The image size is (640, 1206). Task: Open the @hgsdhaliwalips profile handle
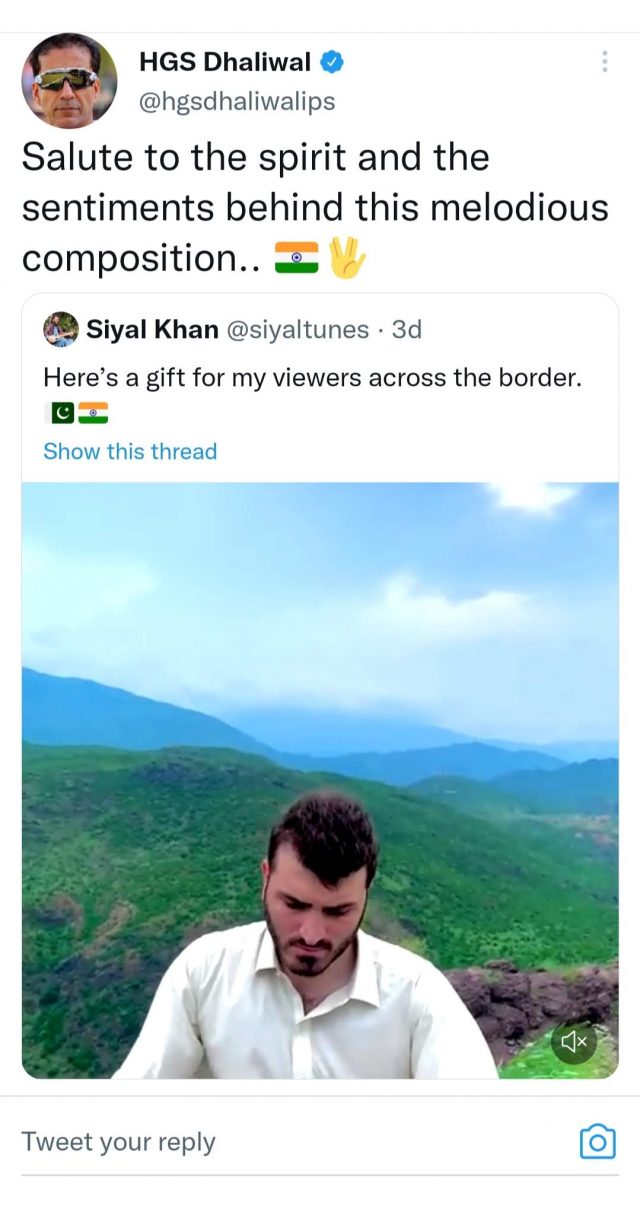pyautogui.click(x=237, y=101)
